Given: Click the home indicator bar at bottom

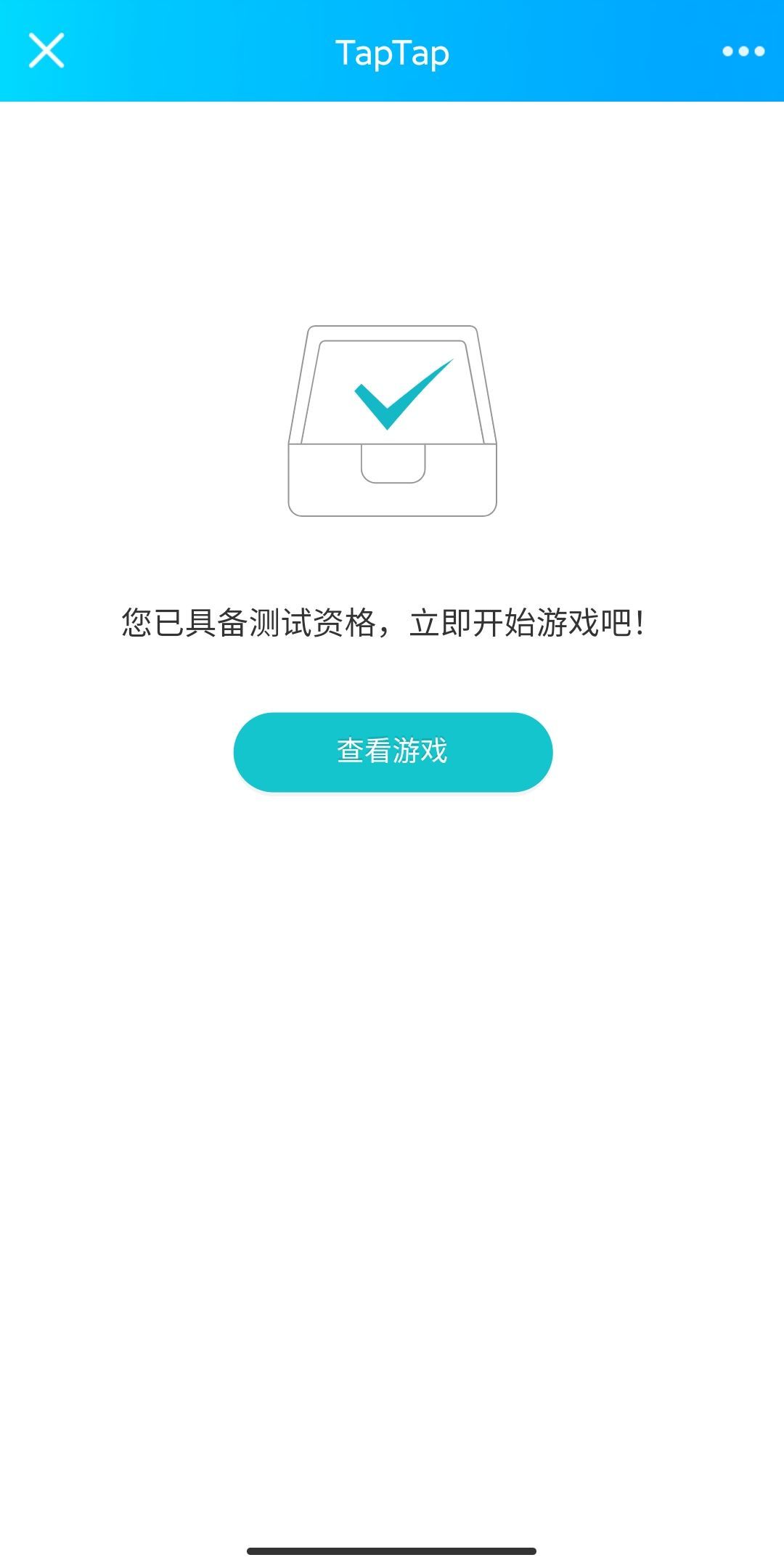Looking at the screenshot, I should click(392, 1551).
